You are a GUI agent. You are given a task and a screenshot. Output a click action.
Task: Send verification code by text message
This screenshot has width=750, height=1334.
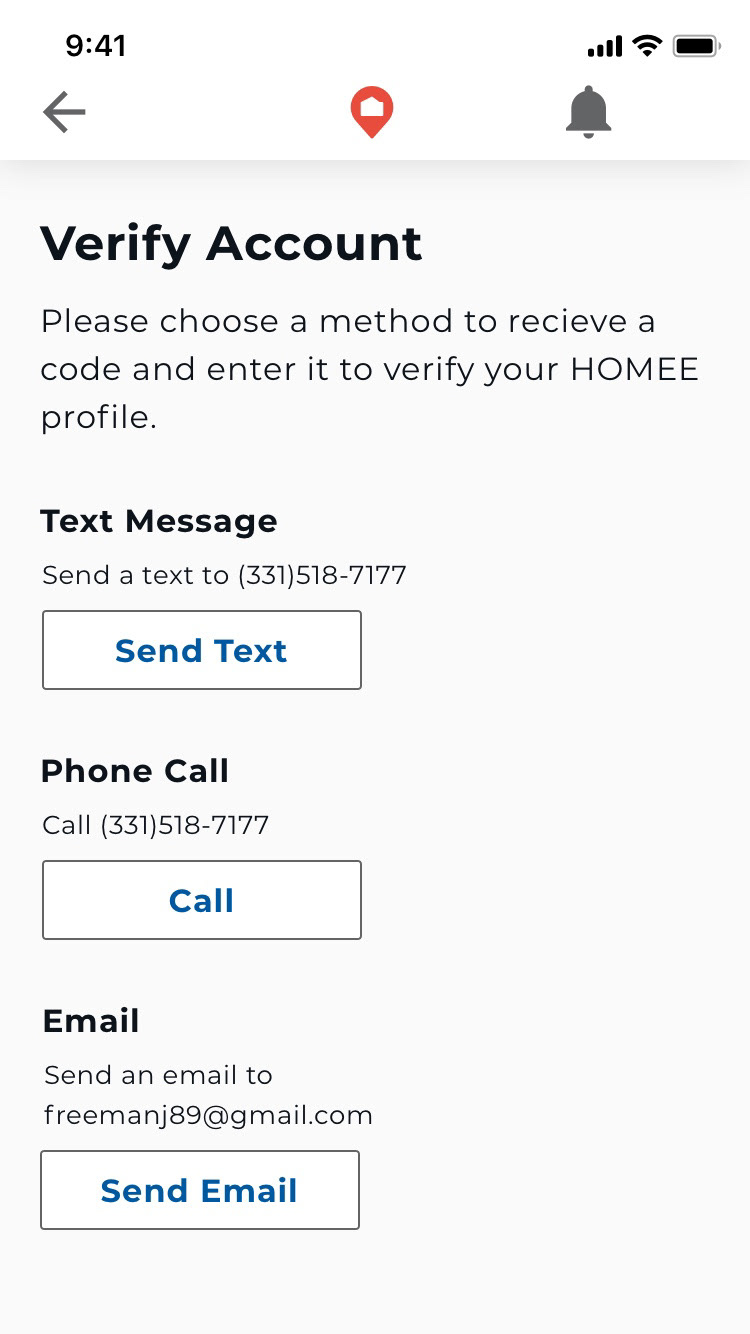click(x=201, y=650)
